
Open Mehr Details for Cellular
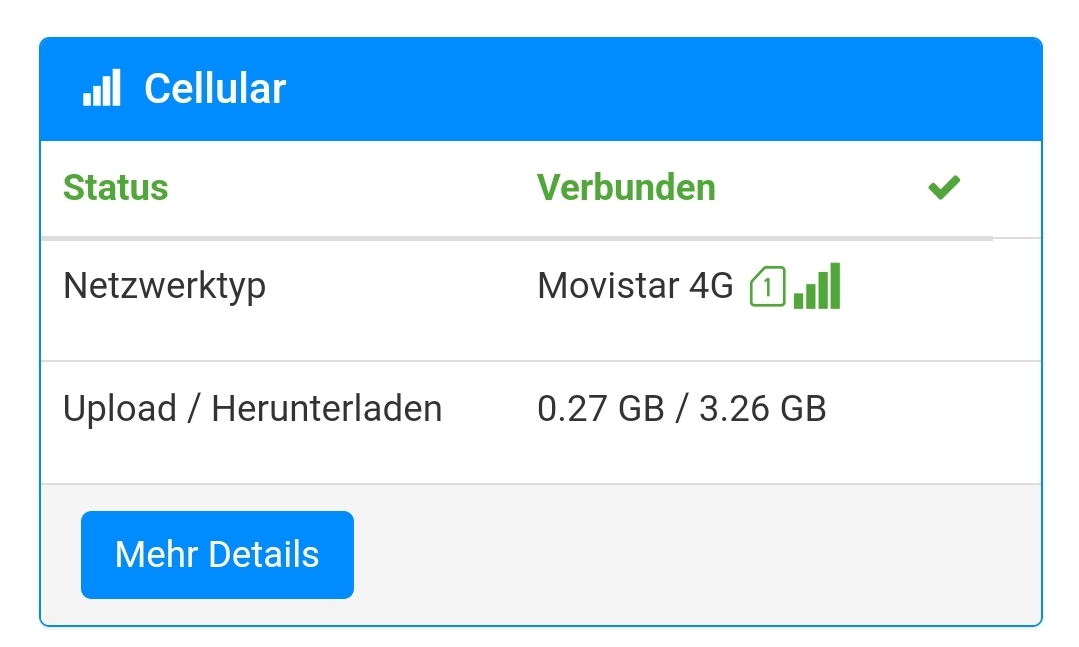pos(217,555)
